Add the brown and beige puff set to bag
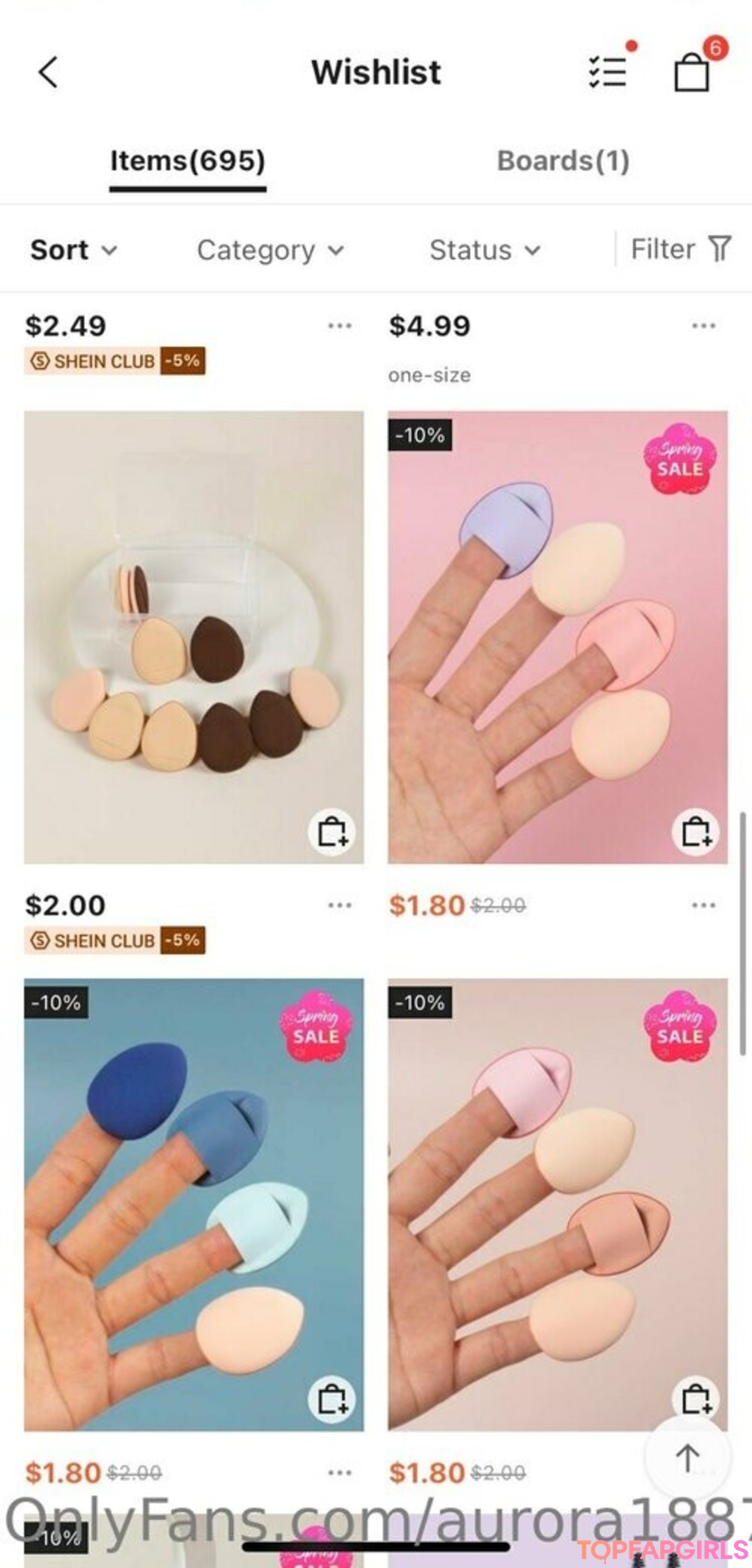Screen dimensions: 752x1568 (332, 832)
